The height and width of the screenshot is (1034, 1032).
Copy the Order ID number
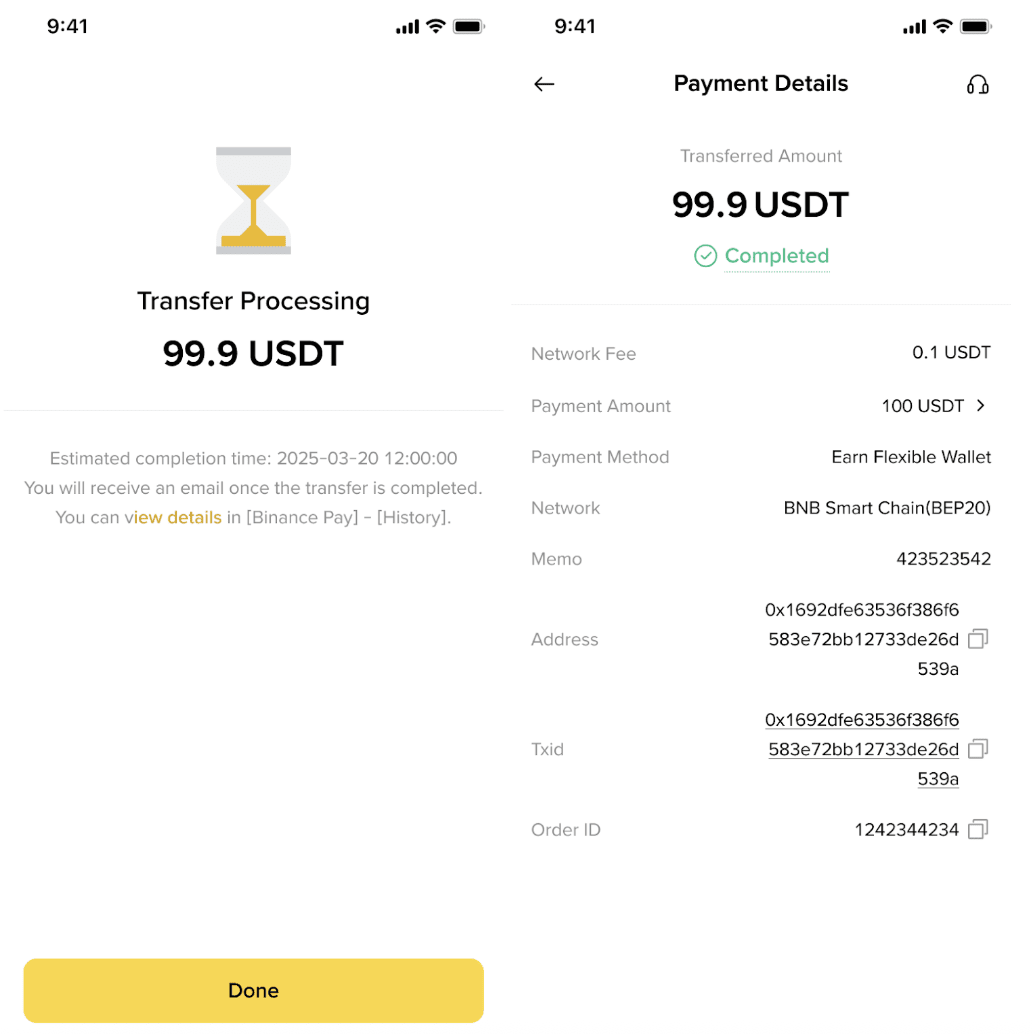pyautogui.click(x=978, y=829)
